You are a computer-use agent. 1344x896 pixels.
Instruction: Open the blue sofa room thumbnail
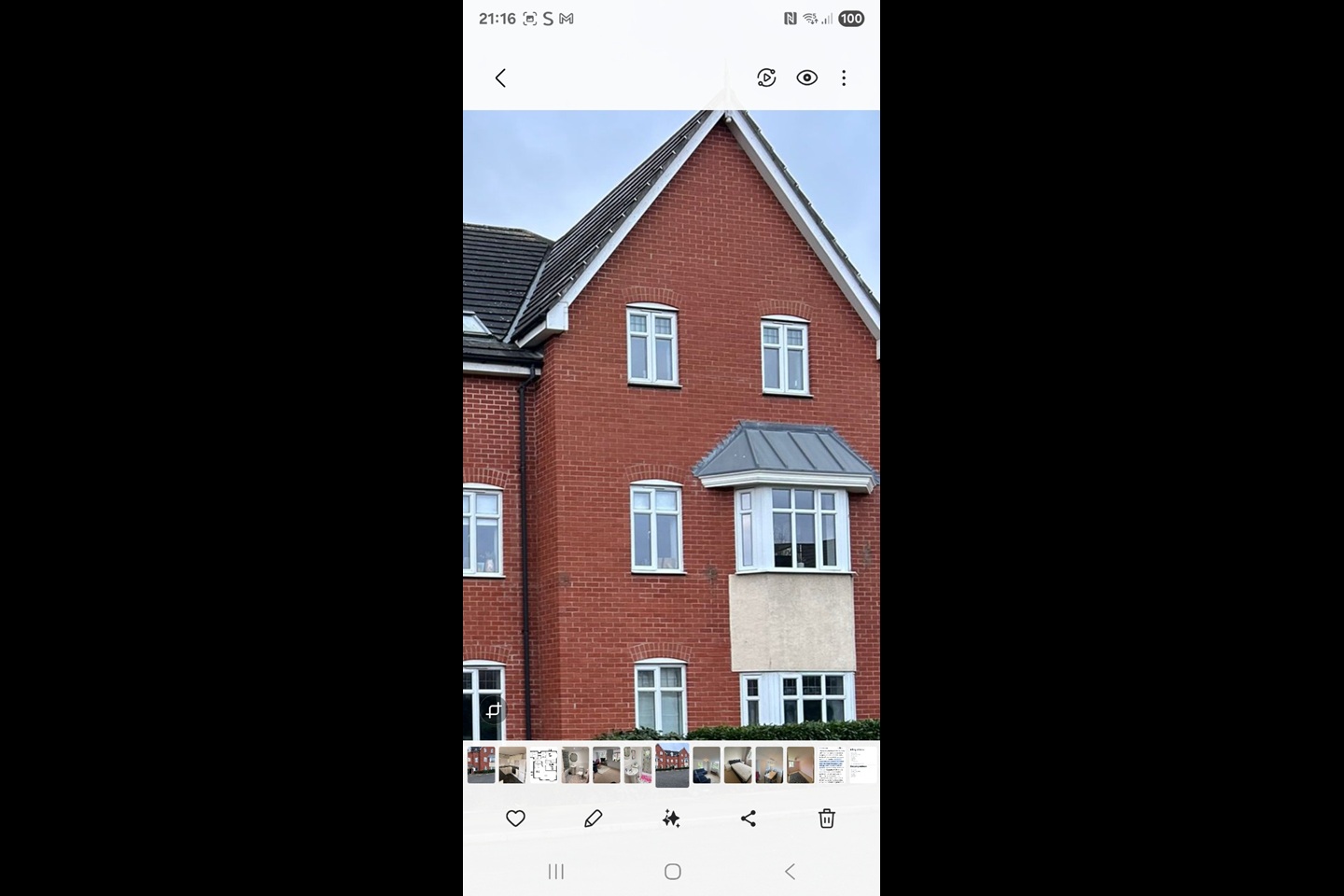(707, 764)
